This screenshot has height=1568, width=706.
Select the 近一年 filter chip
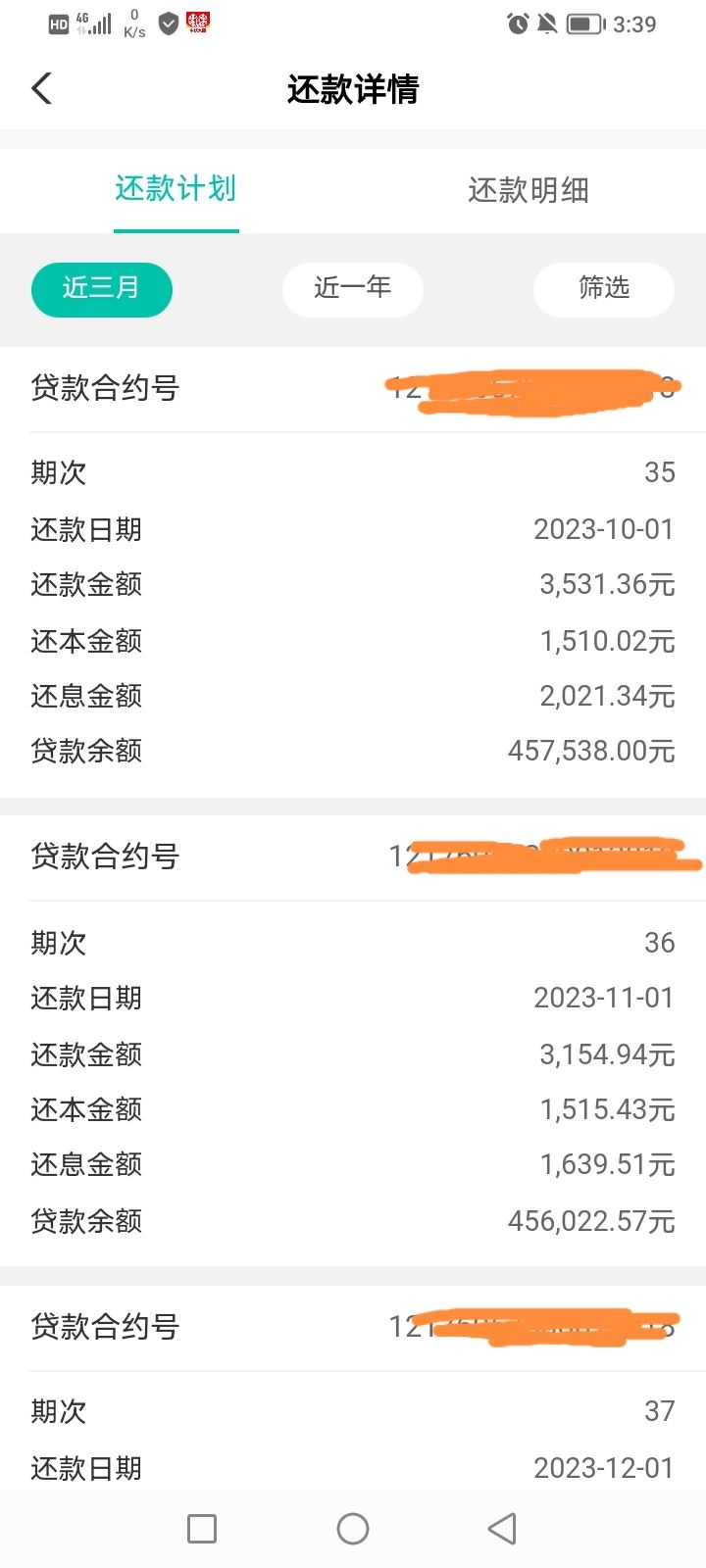353,289
